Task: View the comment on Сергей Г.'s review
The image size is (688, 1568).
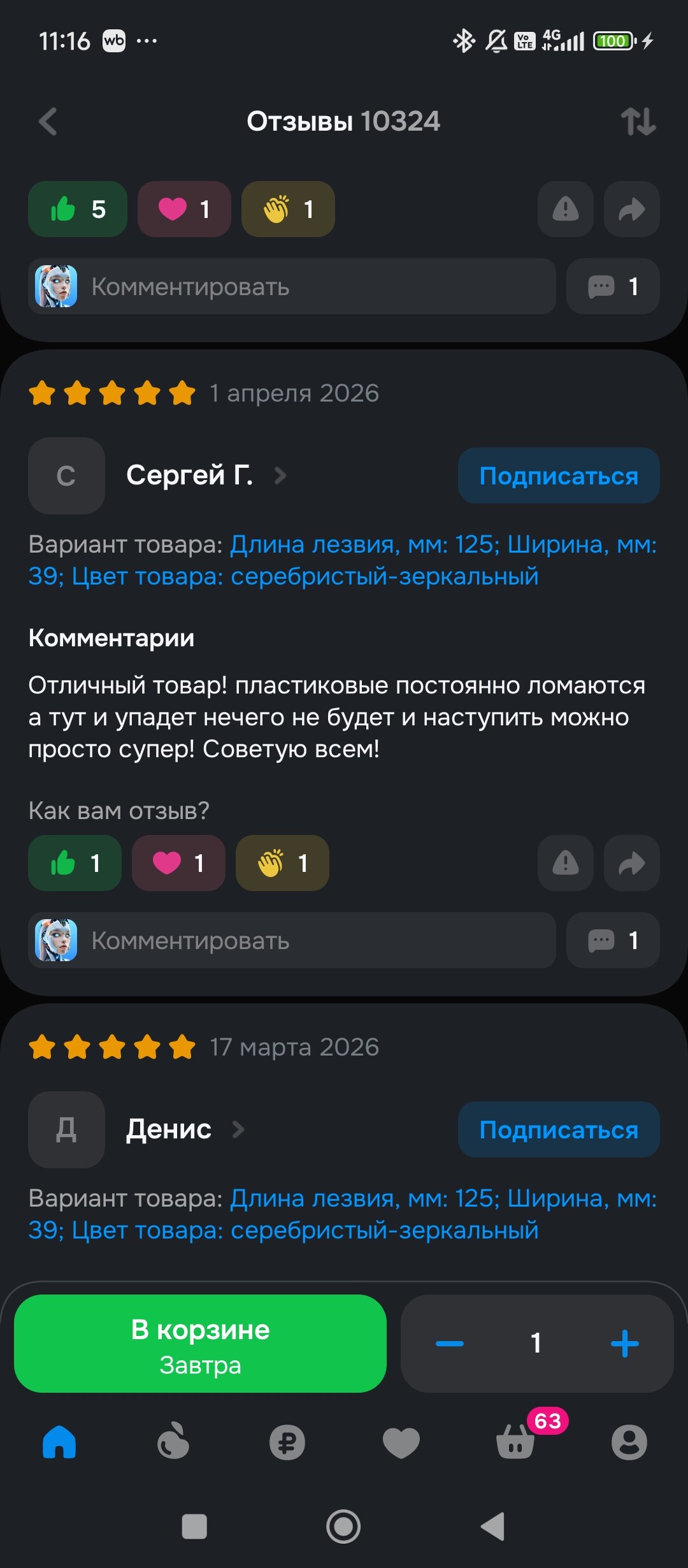Action: 612,940
